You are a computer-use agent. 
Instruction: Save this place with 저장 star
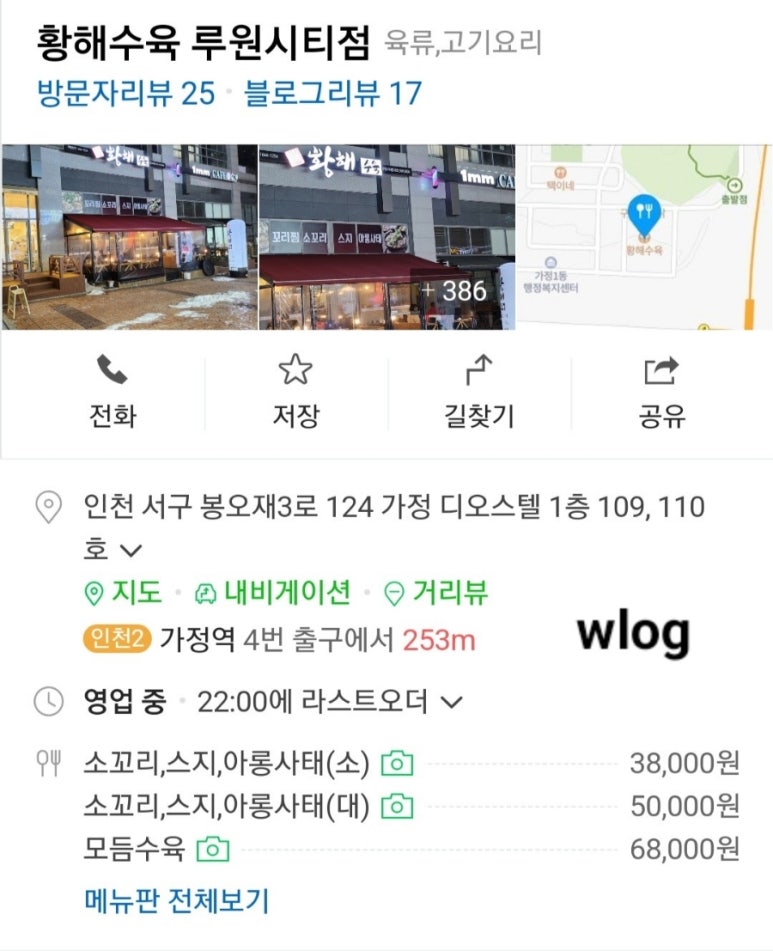[x=295, y=391]
